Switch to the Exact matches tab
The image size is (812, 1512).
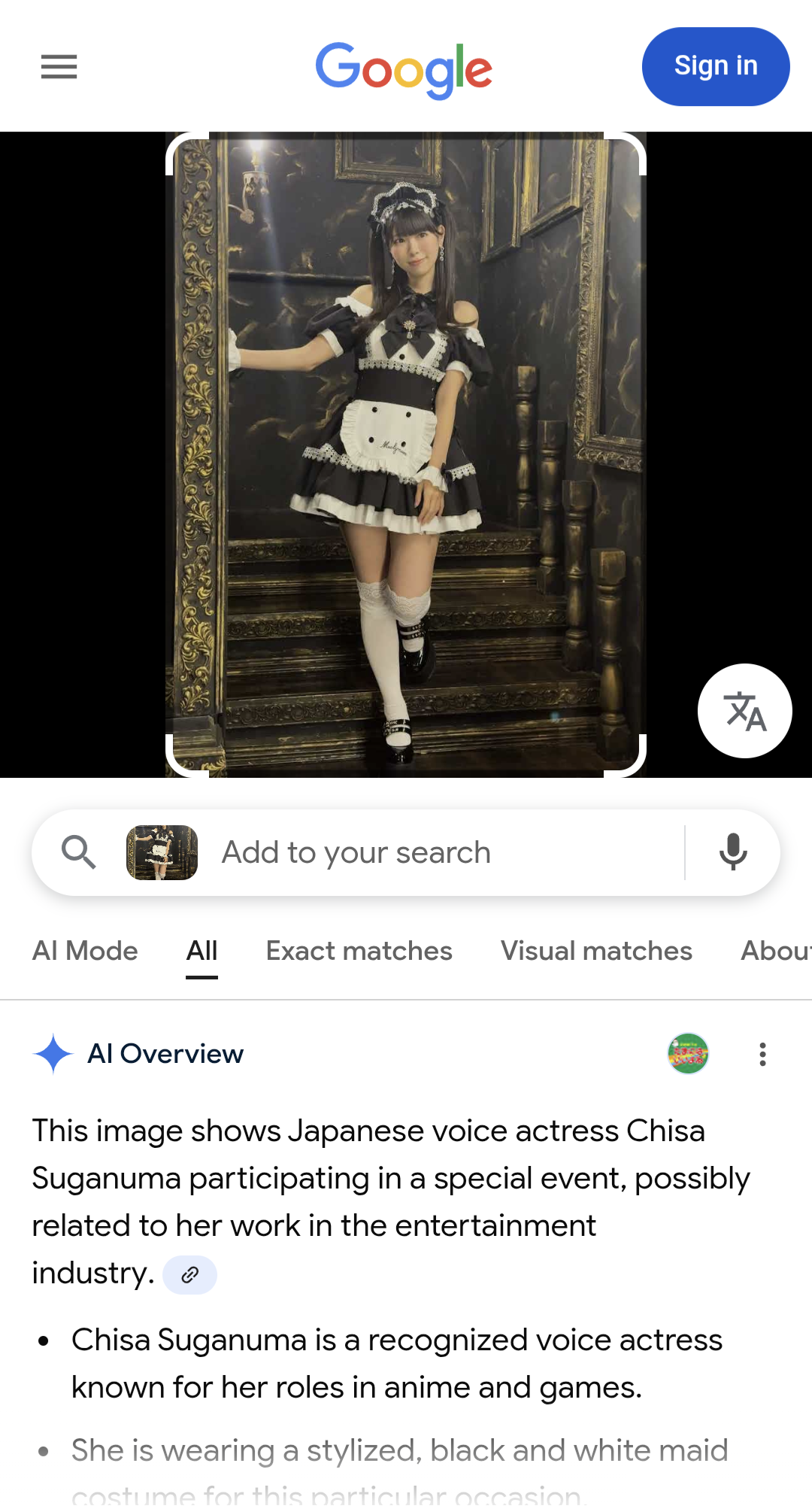pos(359,952)
